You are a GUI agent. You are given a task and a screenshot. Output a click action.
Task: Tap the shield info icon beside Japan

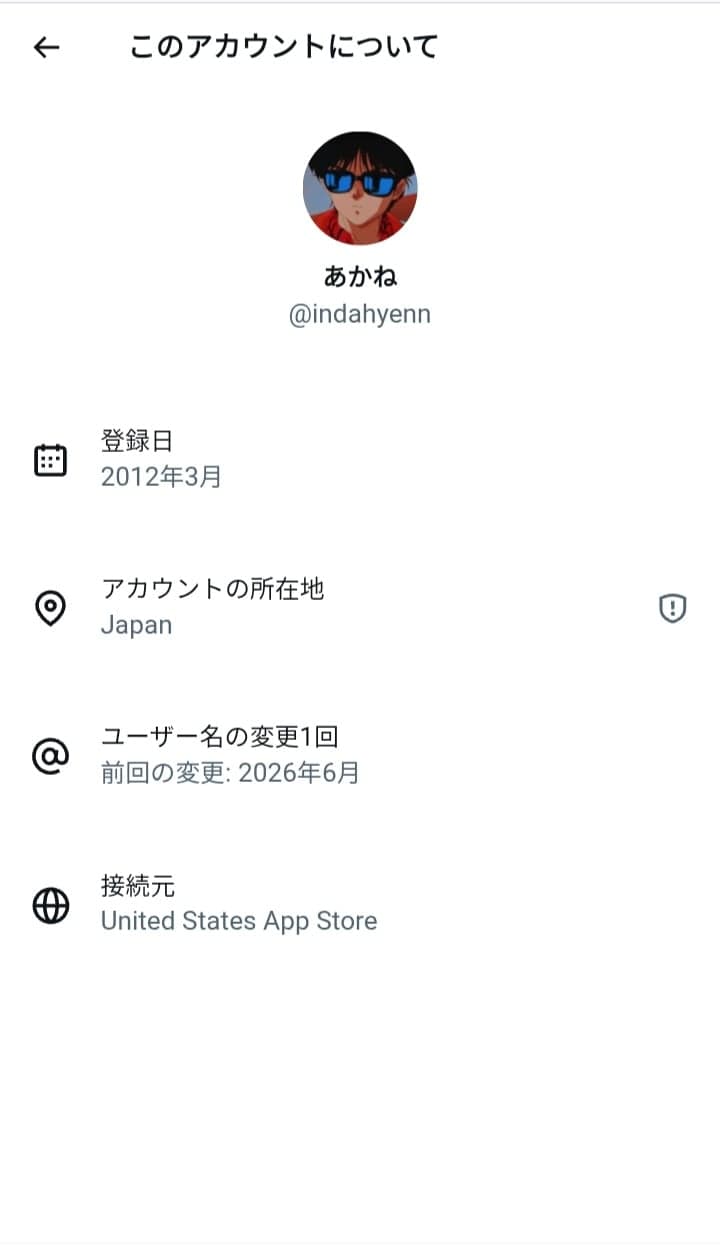(673, 607)
